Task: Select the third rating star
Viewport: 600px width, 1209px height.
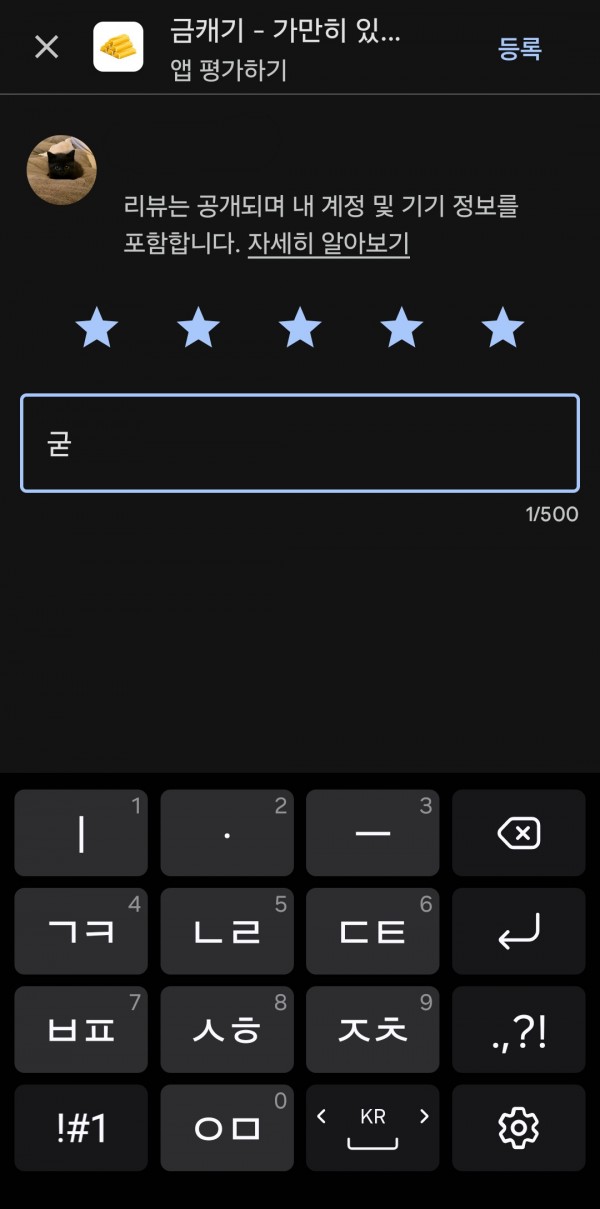Action: pos(300,328)
